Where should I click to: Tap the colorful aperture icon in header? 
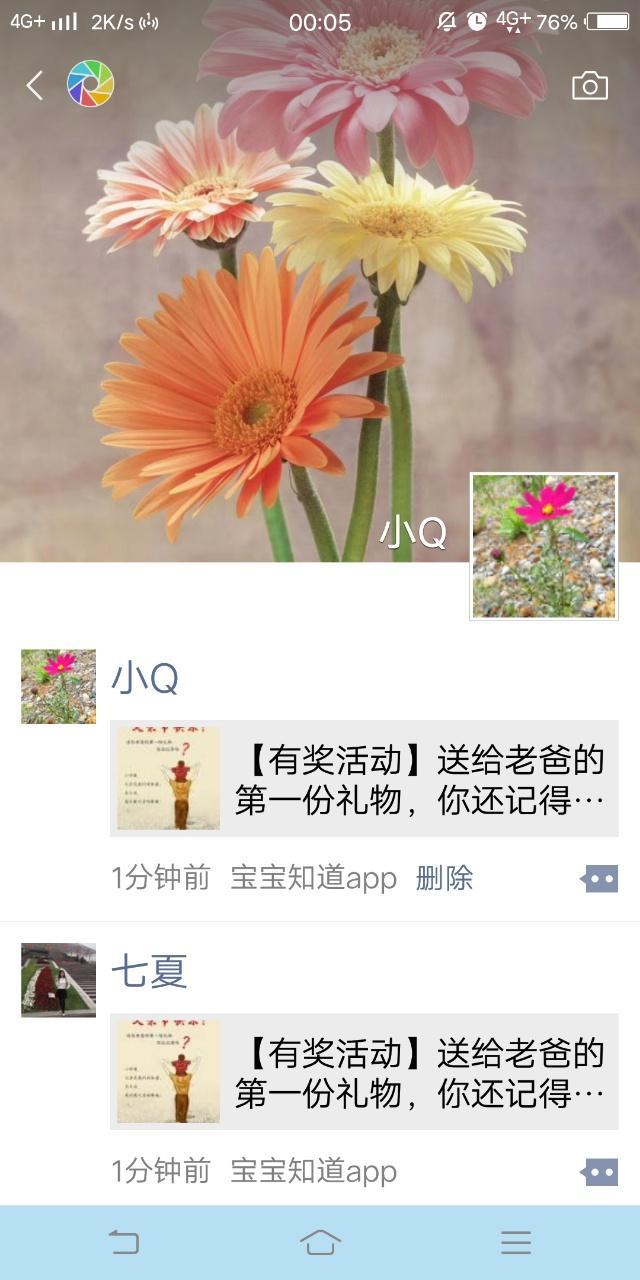point(91,84)
